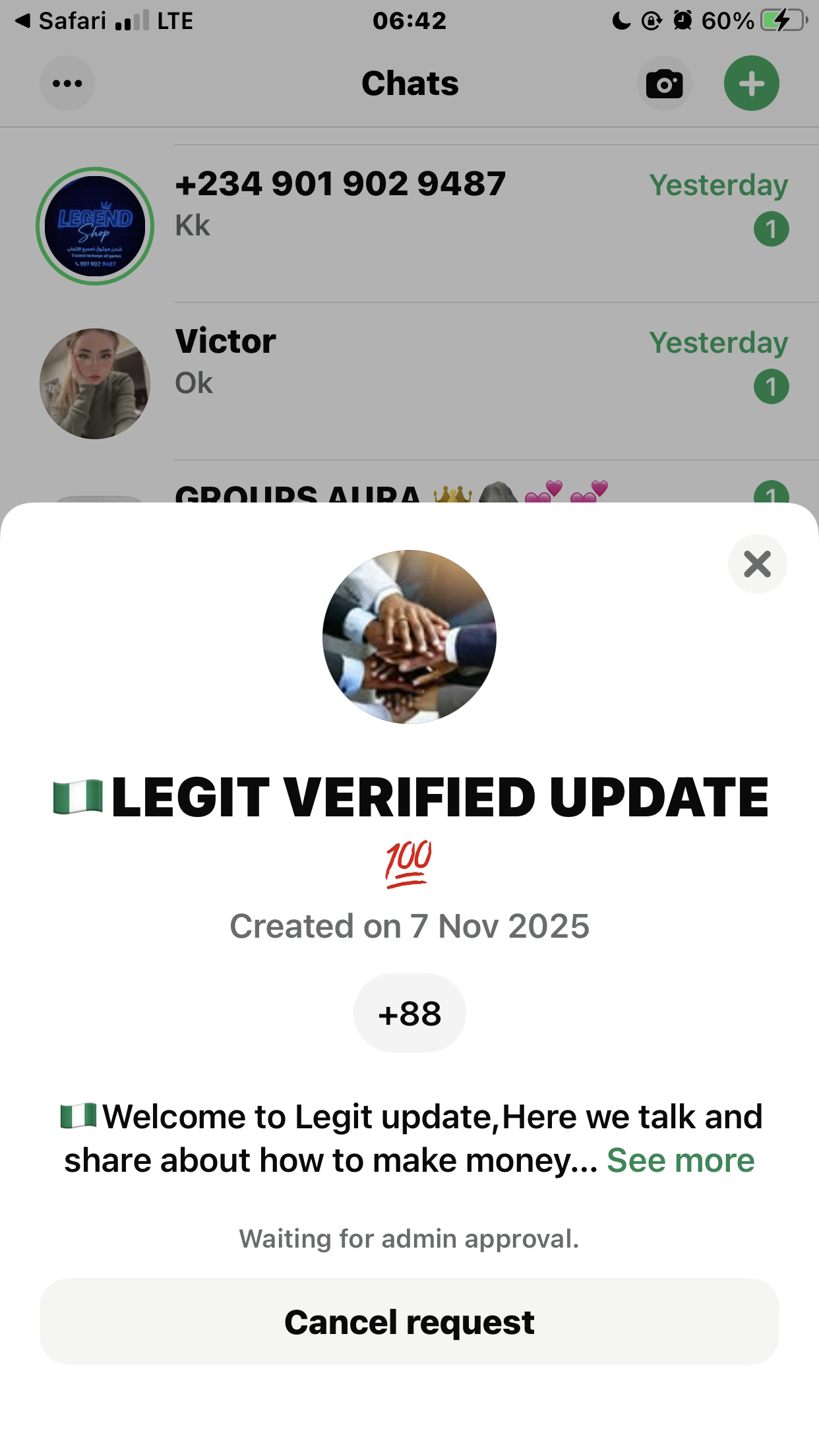This screenshot has height=1456, width=819.
Task: Expand description with See more
Action: point(680,1161)
